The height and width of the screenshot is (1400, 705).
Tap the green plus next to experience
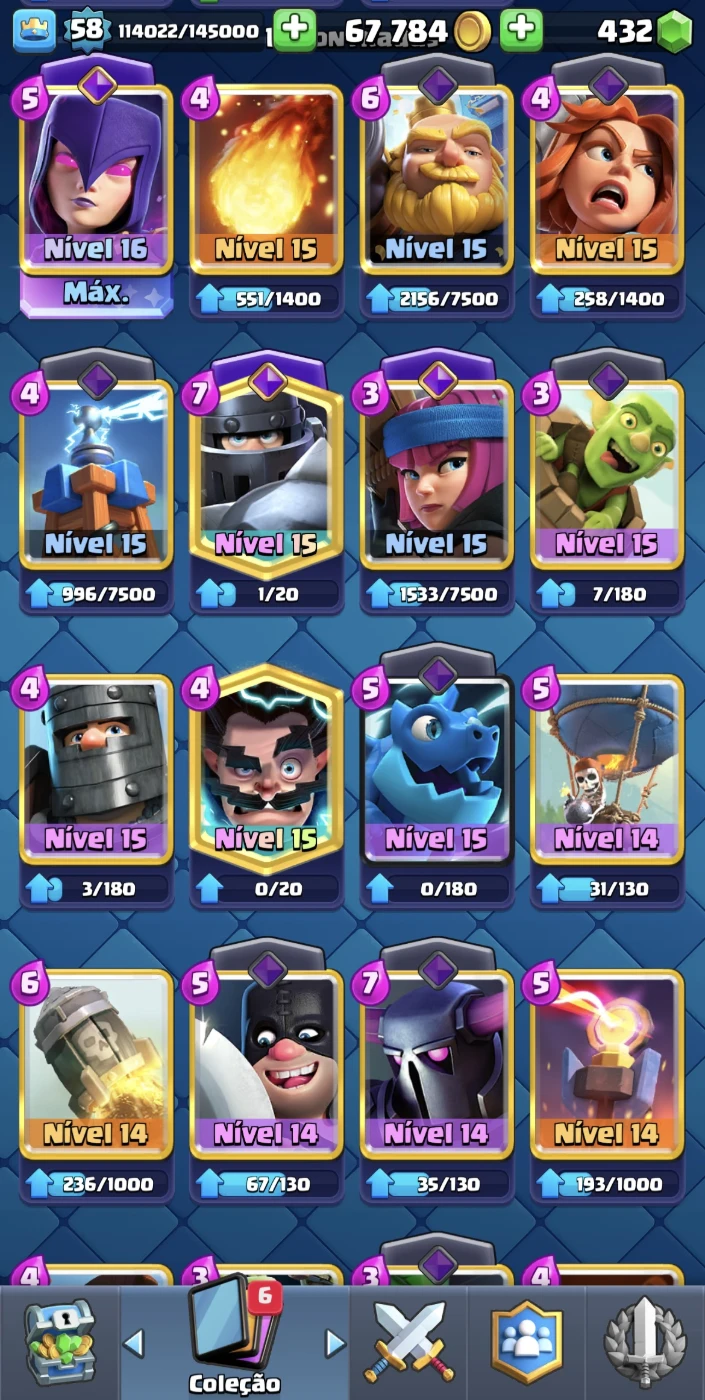(293, 31)
